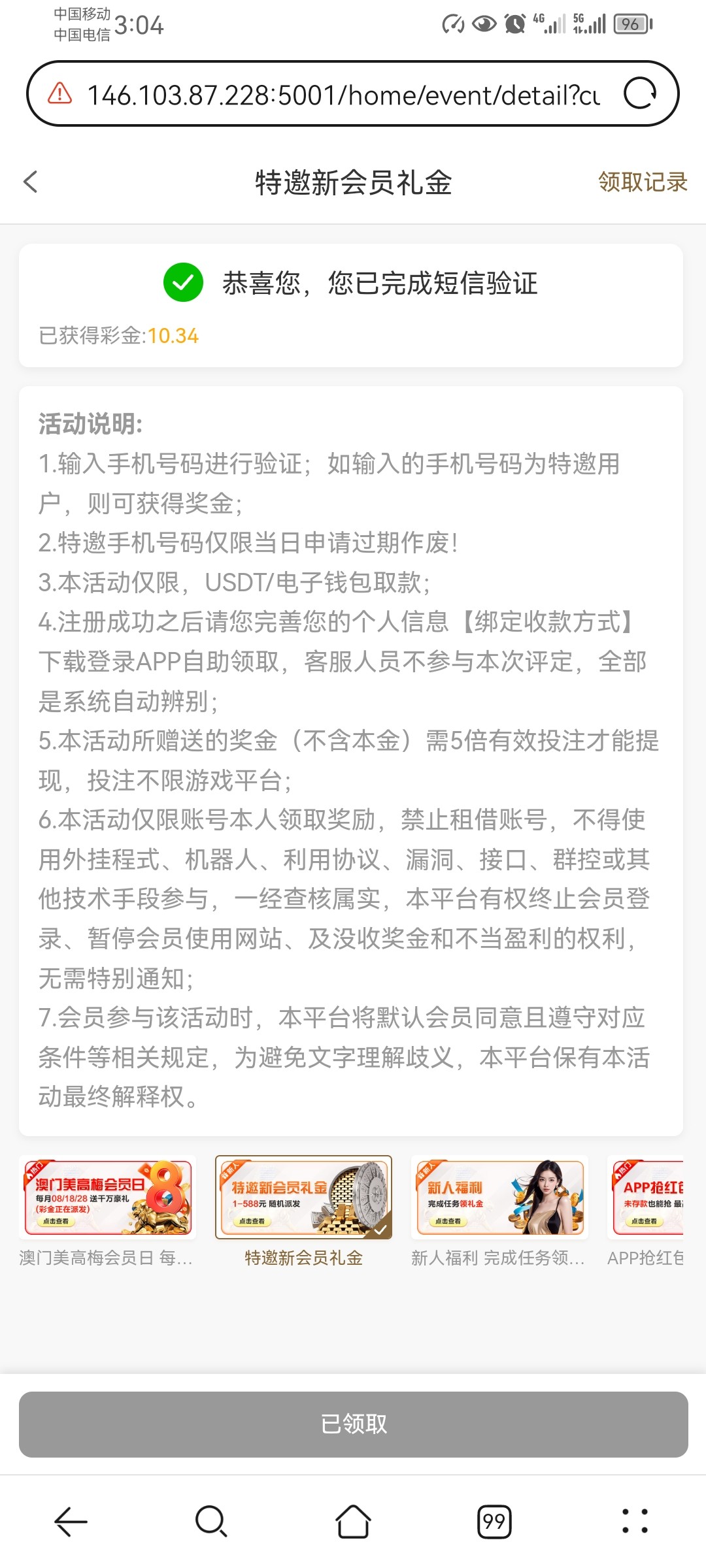View the 99 open browser tabs
706x1568 pixels.
coord(494,1522)
